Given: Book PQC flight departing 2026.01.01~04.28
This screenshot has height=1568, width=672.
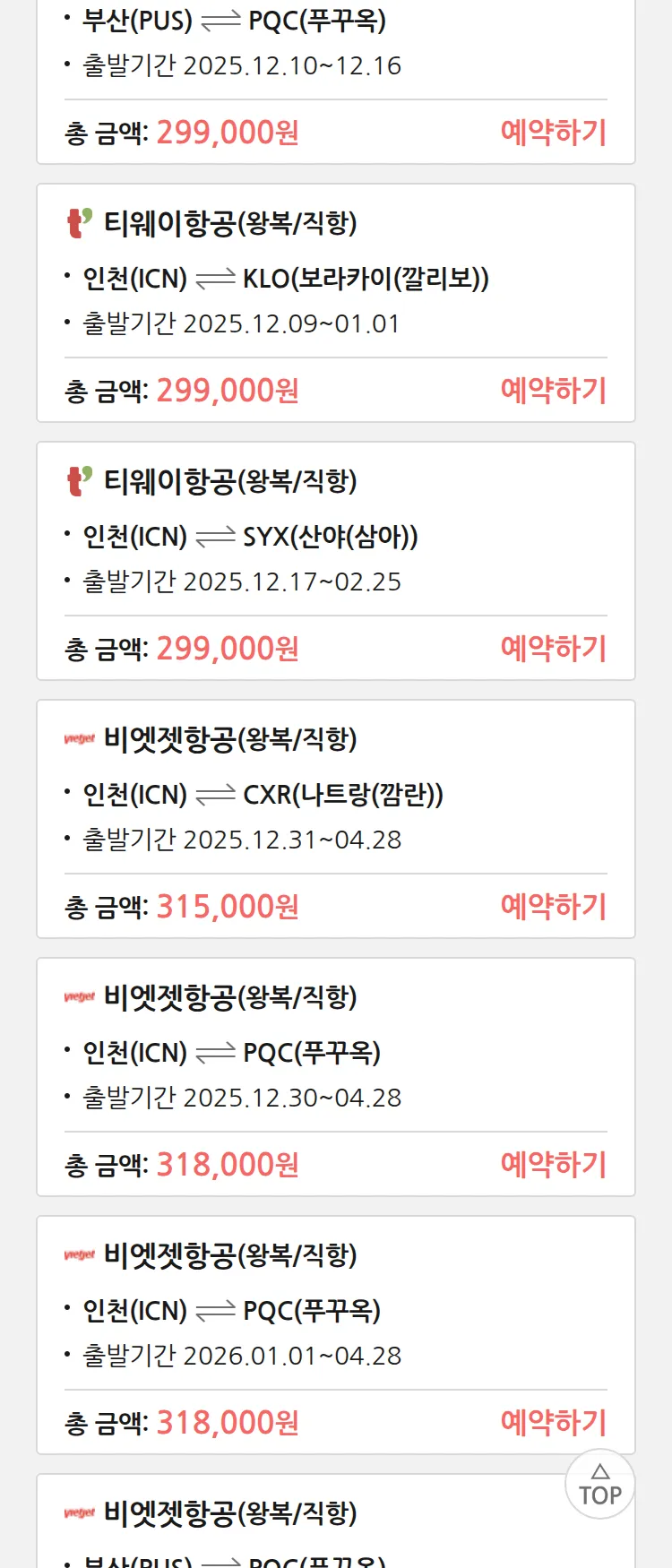Looking at the screenshot, I should [553, 1423].
